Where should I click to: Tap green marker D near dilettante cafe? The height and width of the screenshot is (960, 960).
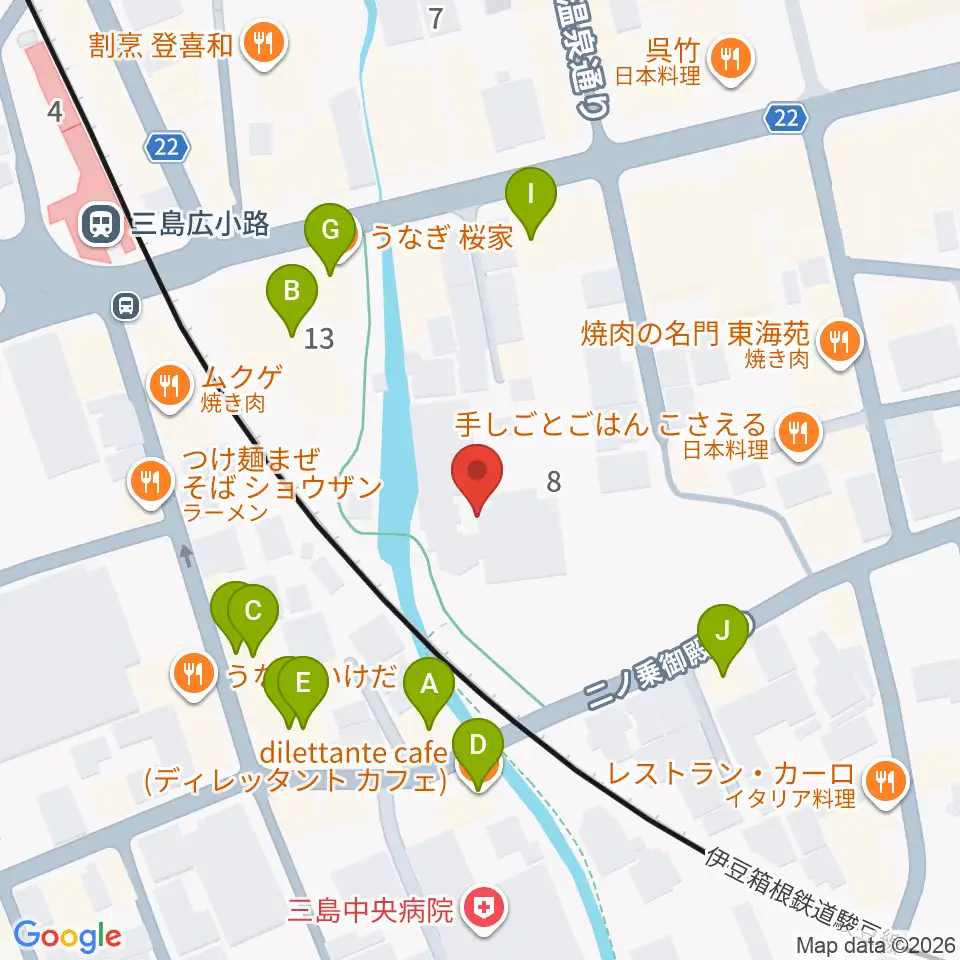coord(478,754)
